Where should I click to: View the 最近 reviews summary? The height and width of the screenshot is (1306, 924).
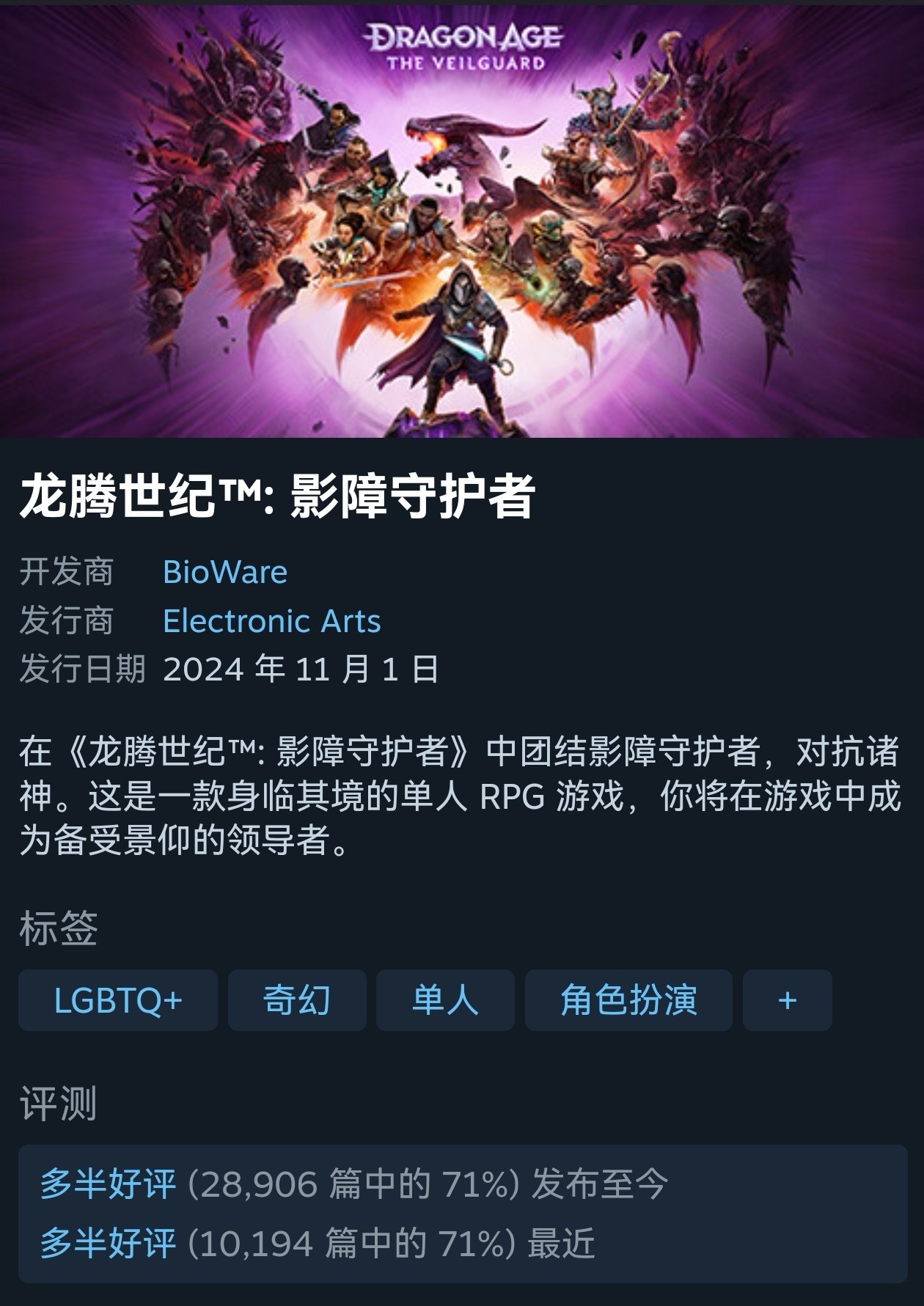click(317, 1244)
